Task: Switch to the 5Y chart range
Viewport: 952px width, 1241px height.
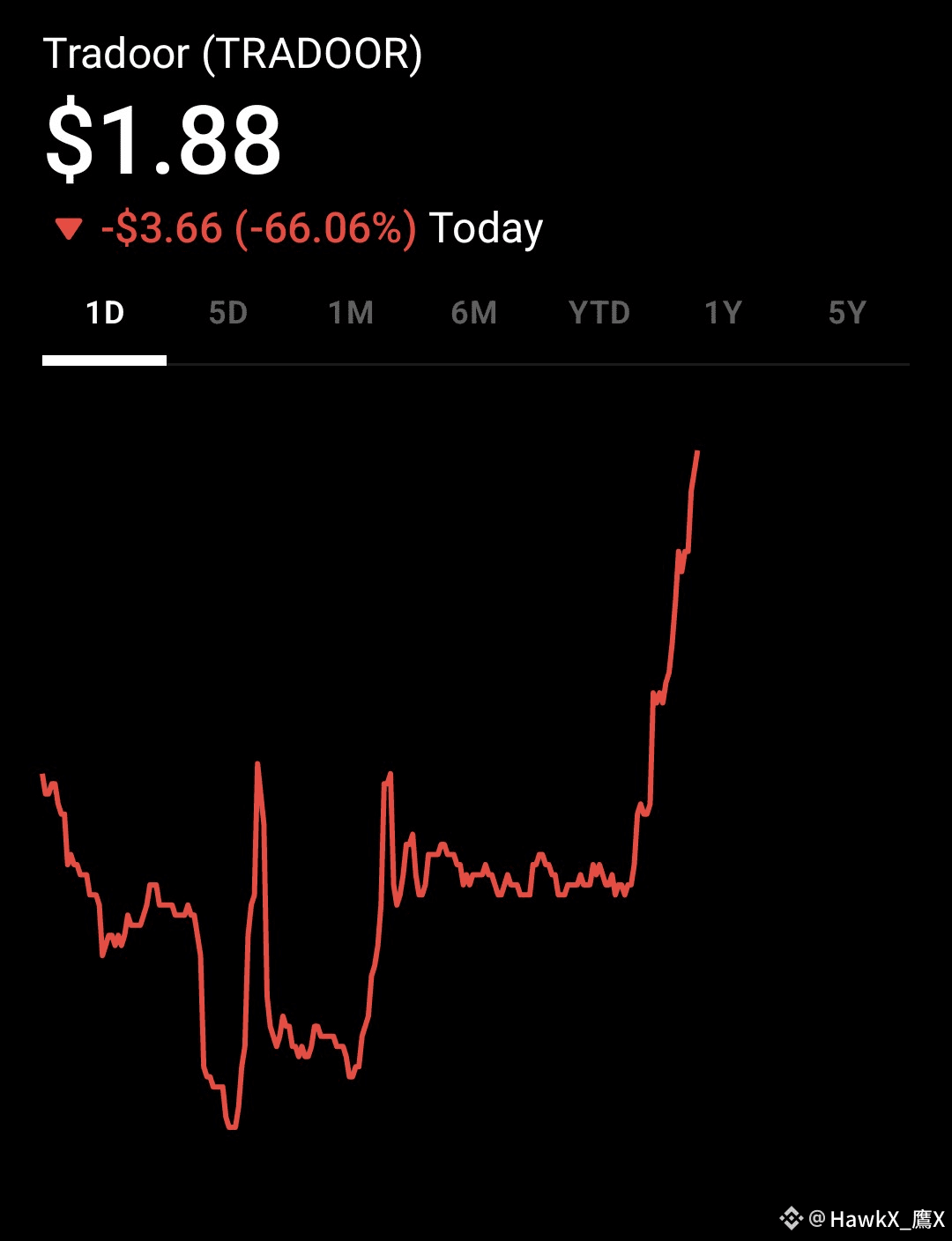Action: (847, 314)
